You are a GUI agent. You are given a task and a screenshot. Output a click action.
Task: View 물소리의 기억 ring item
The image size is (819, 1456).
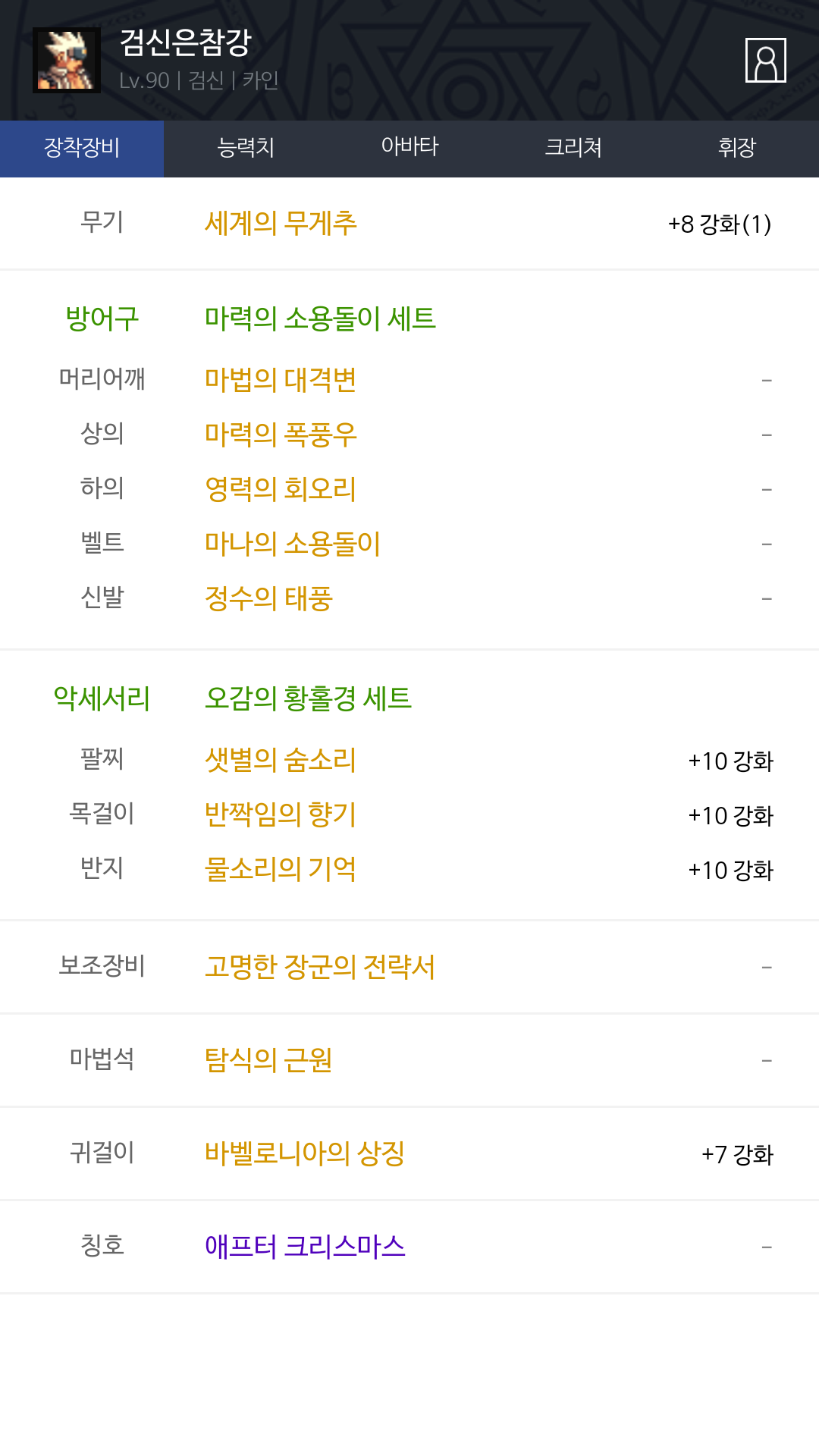click(281, 869)
